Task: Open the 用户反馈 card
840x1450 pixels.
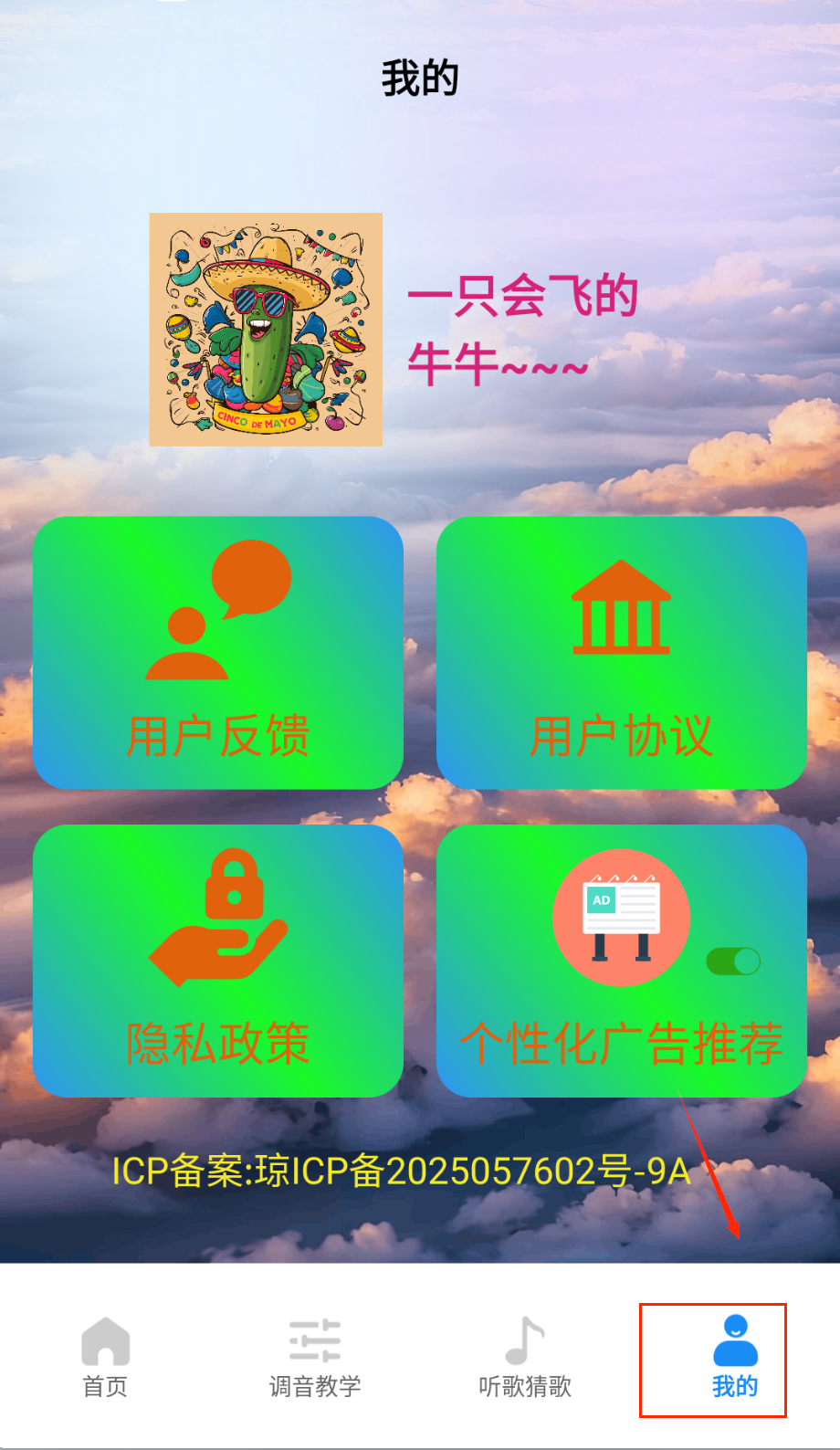Action: (x=217, y=653)
